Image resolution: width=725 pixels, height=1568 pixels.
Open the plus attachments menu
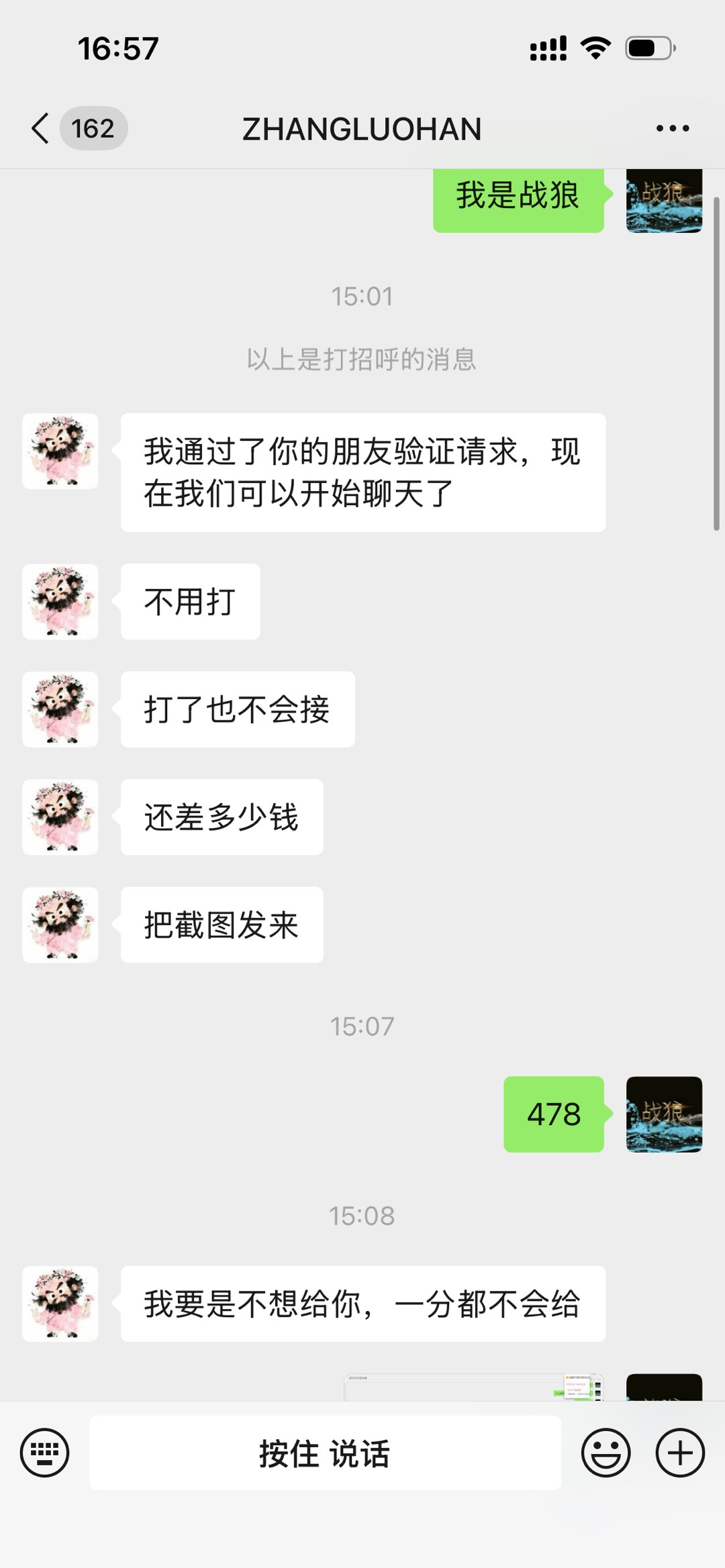tap(679, 1453)
